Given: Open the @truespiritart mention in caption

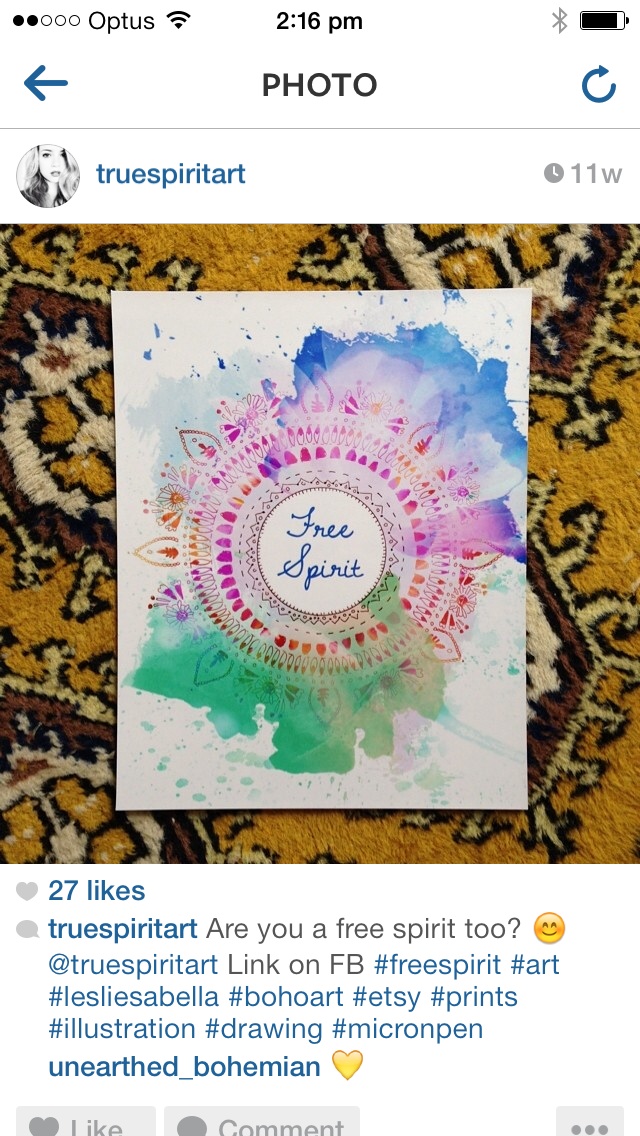Looking at the screenshot, I should (x=133, y=965).
